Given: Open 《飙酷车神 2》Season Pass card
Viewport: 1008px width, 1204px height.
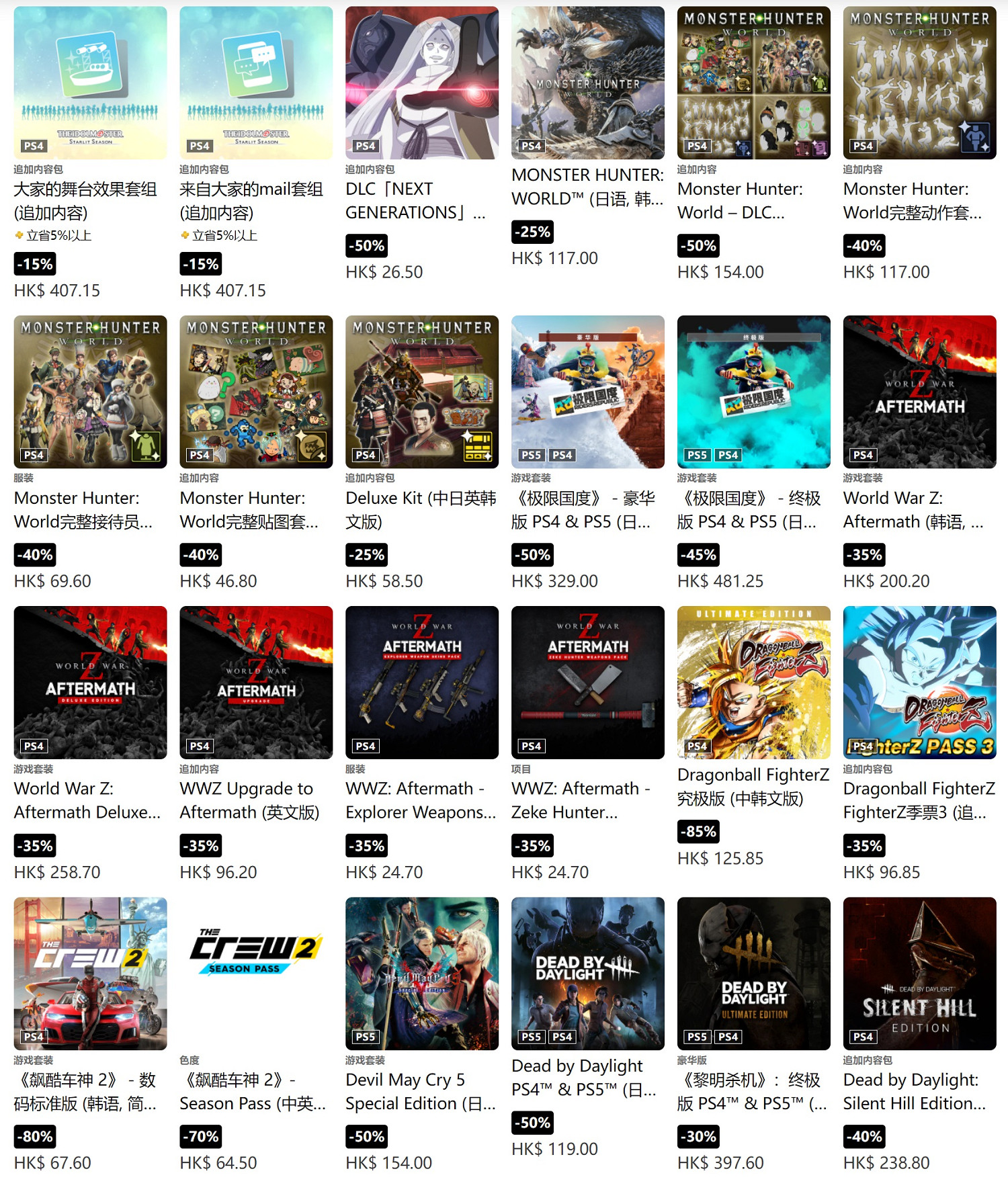Looking at the screenshot, I should (x=256, y=974).
